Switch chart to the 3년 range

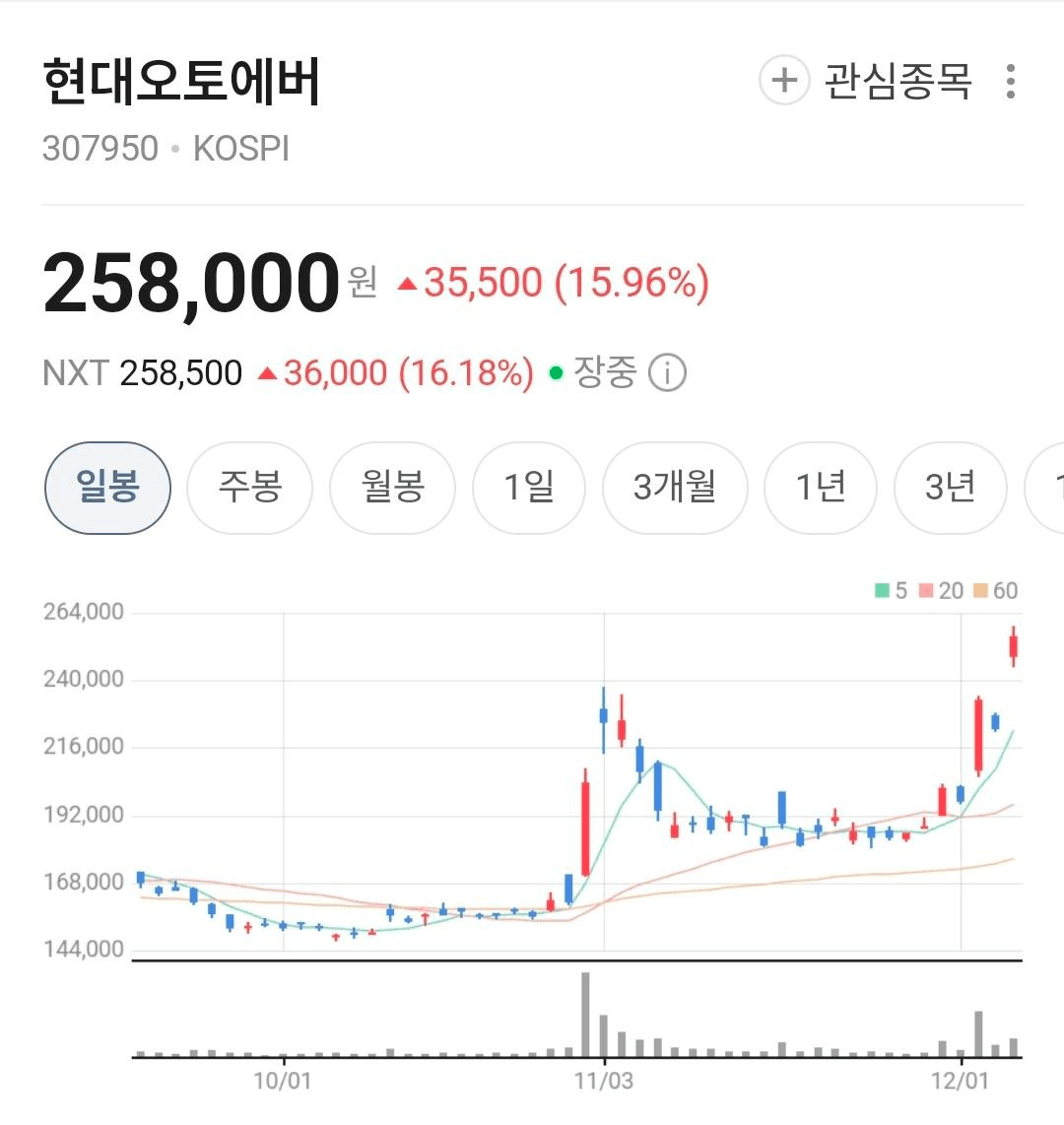tap(950, 488)
